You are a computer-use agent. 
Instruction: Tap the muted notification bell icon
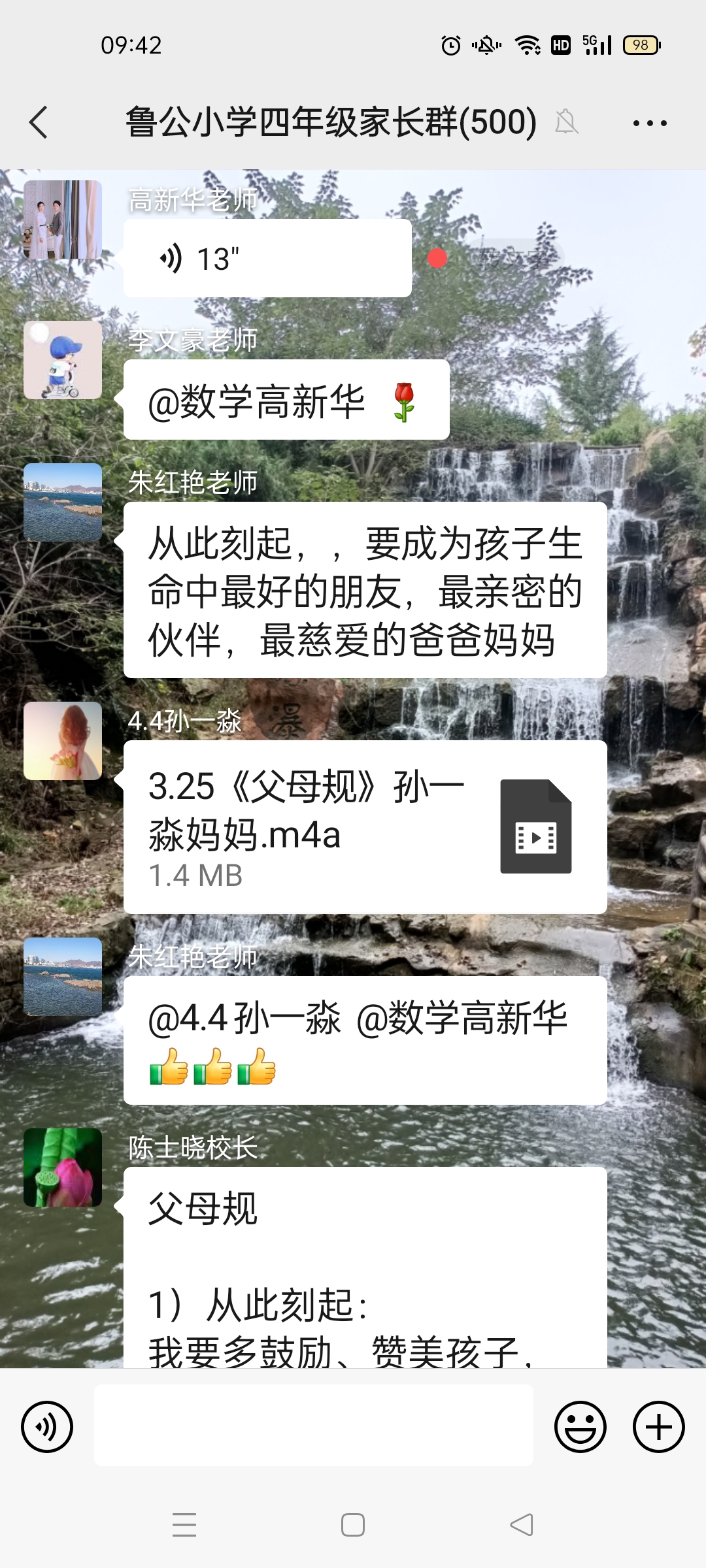pyautogui.click(x=567, y=122)
